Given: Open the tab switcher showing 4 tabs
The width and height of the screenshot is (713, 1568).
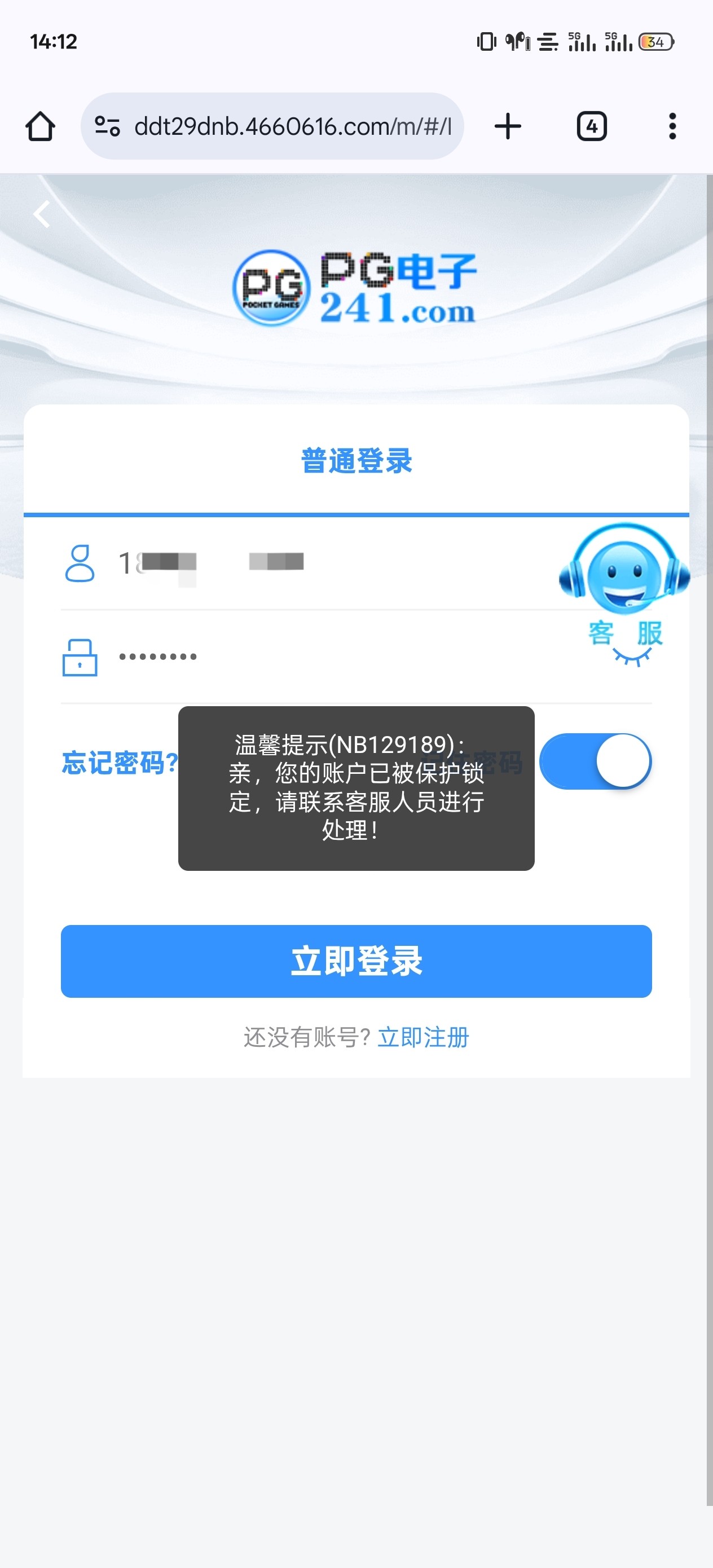Looking at the screenshot, I should 591,126.
